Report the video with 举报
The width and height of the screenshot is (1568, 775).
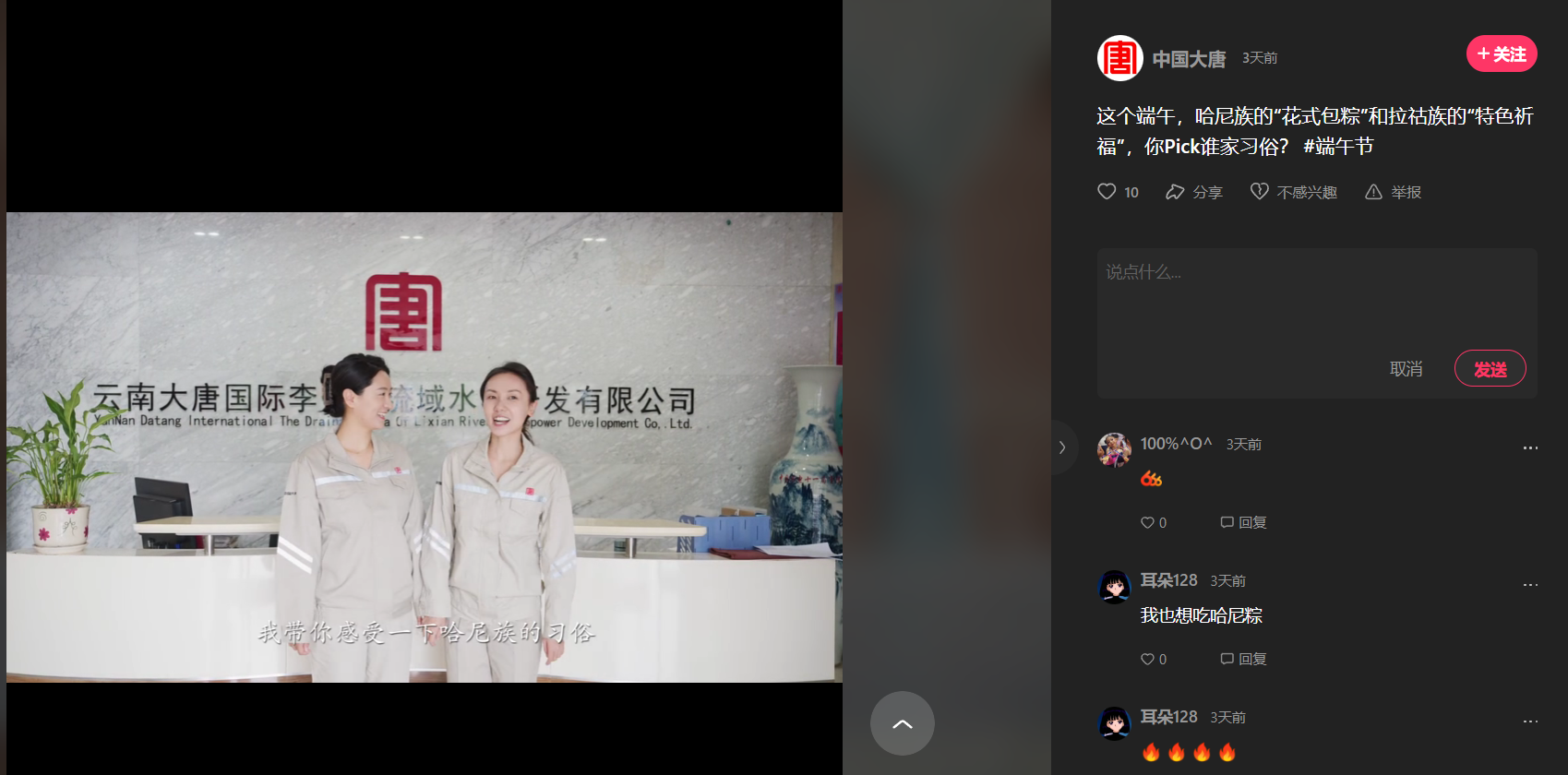tap(1393, 192)
